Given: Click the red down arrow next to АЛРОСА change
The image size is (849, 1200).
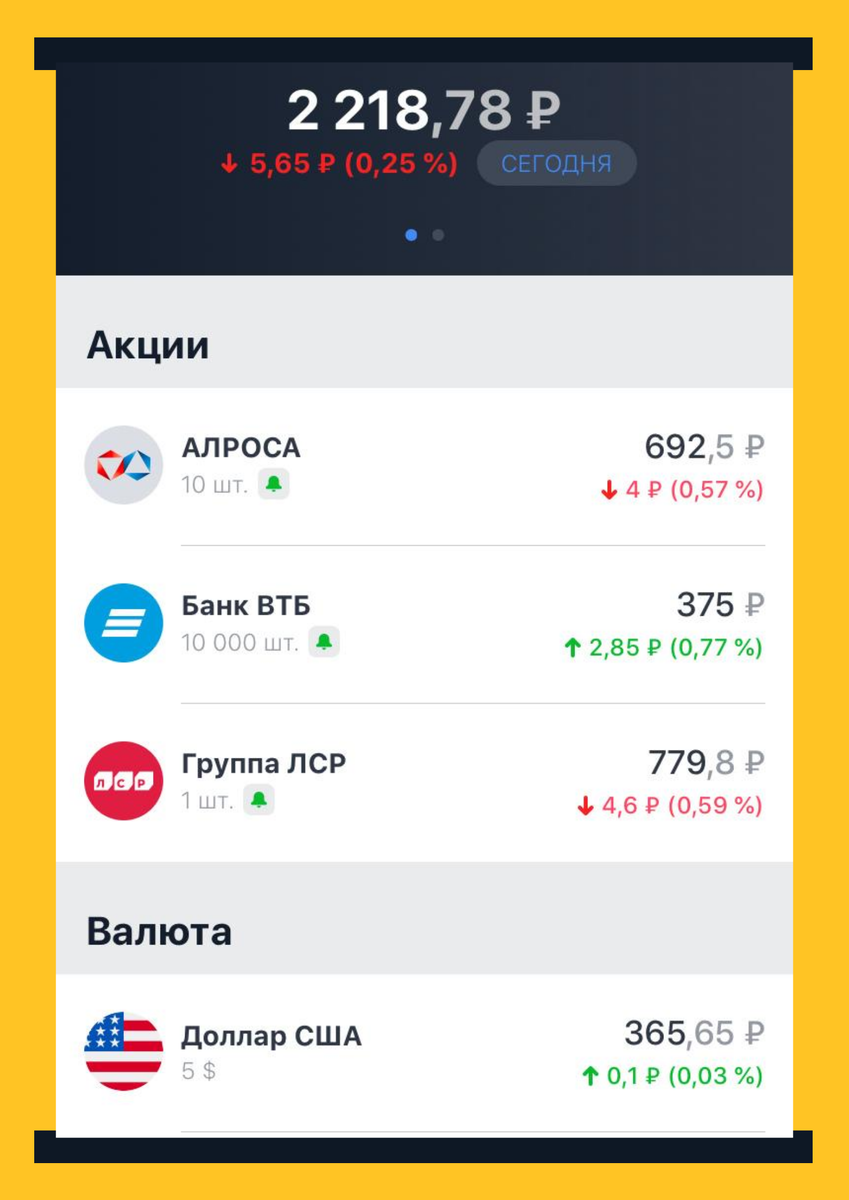Looking at the screenshot, I should pos(608,490).
